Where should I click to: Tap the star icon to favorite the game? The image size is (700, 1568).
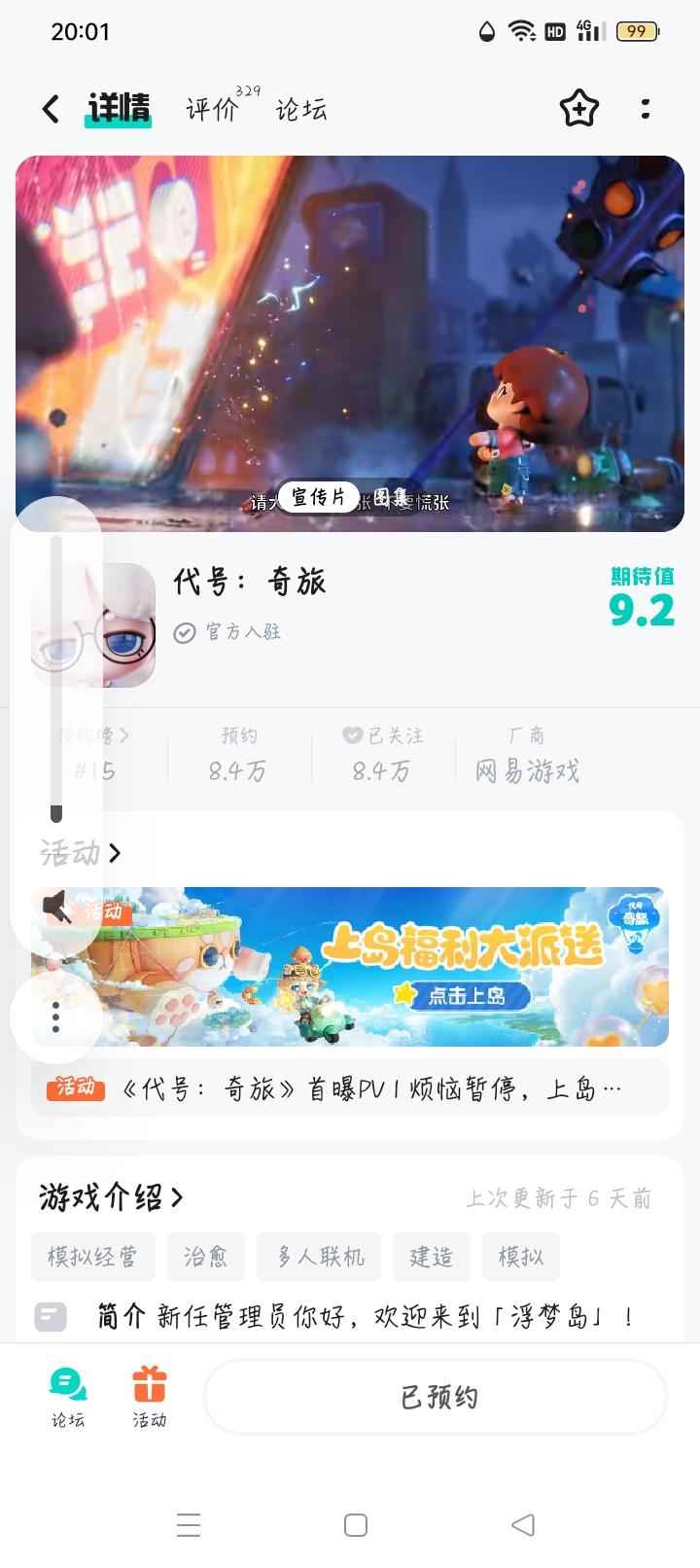(x=578, y=109)
